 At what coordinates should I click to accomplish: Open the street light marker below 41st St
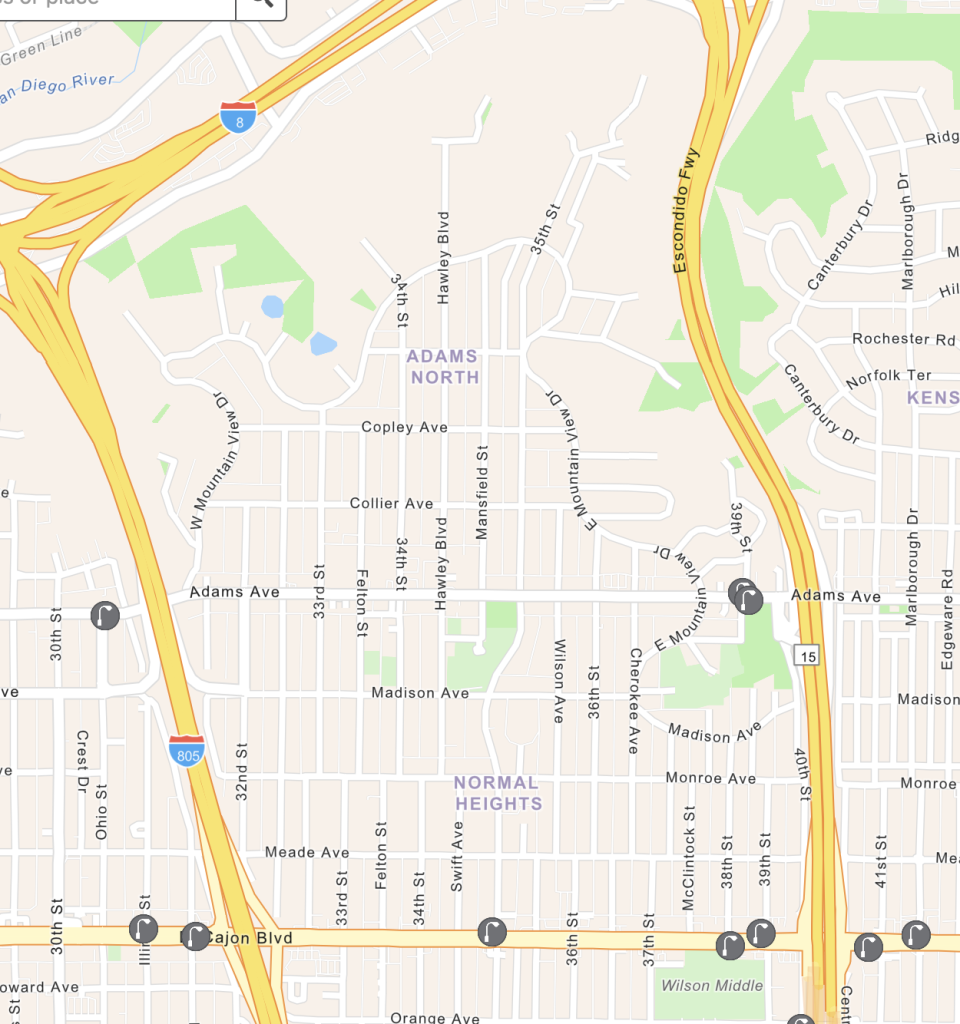[x=916, y=935]
